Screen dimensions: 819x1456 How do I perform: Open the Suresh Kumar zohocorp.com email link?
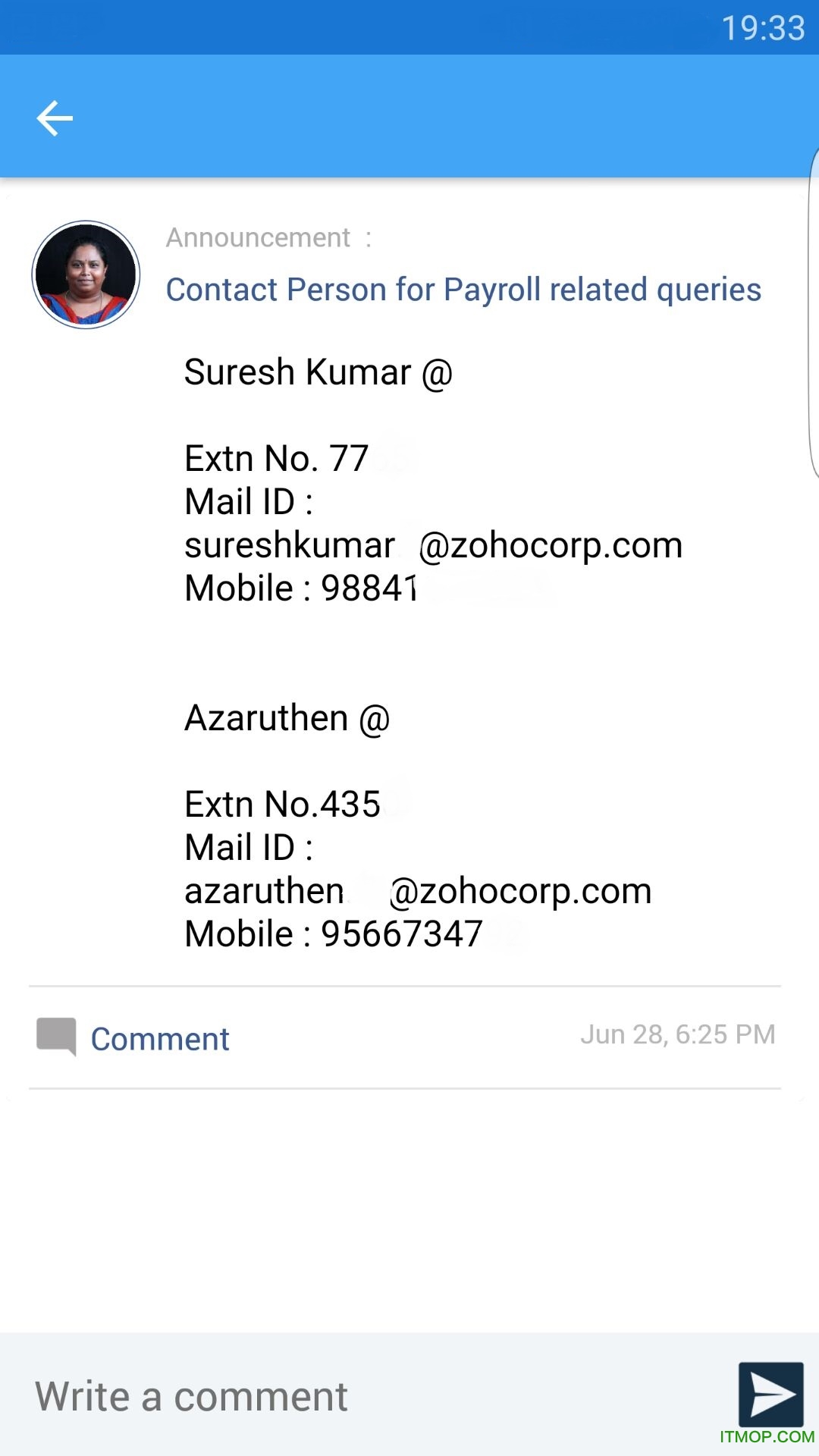433,545
